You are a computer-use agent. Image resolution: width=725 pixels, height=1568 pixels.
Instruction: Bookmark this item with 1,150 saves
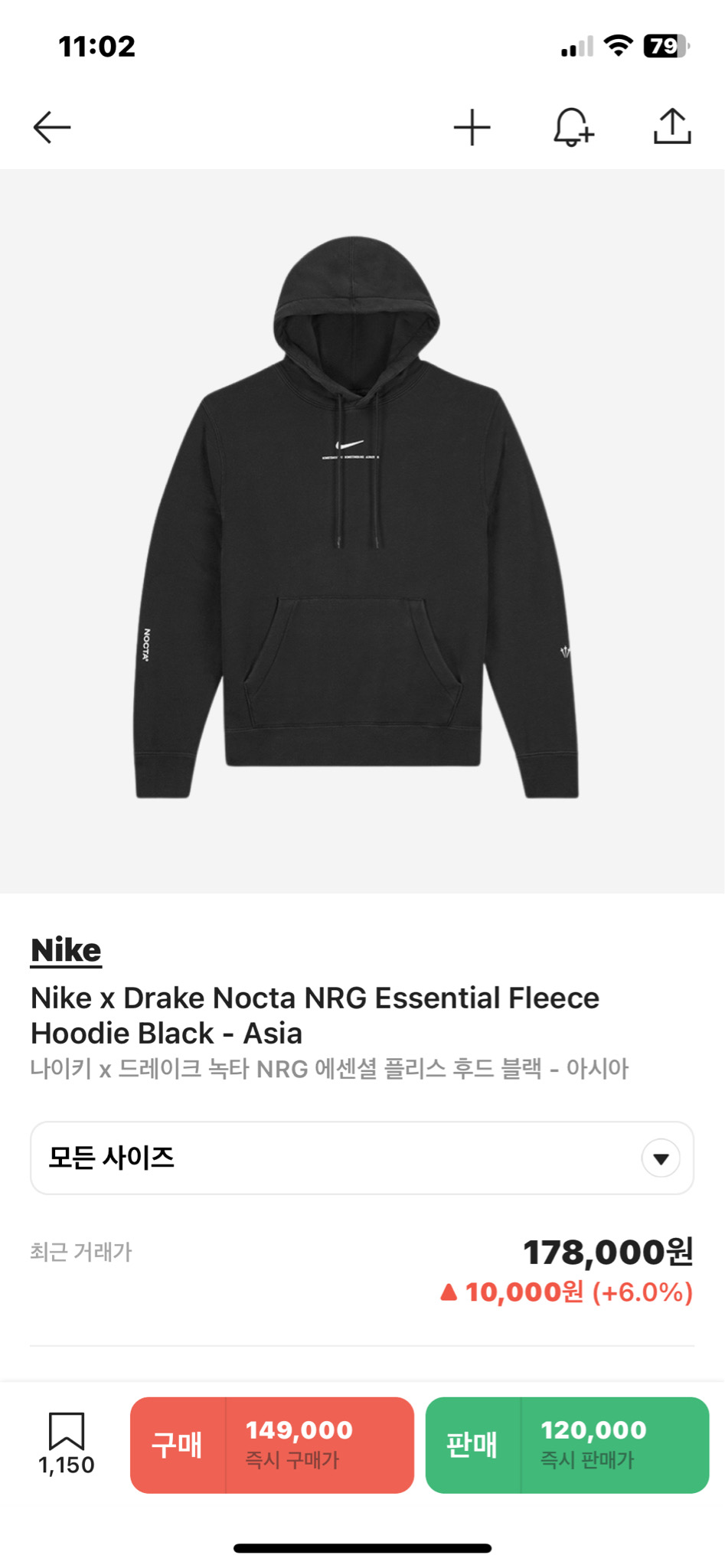[x=67, y=1432]
